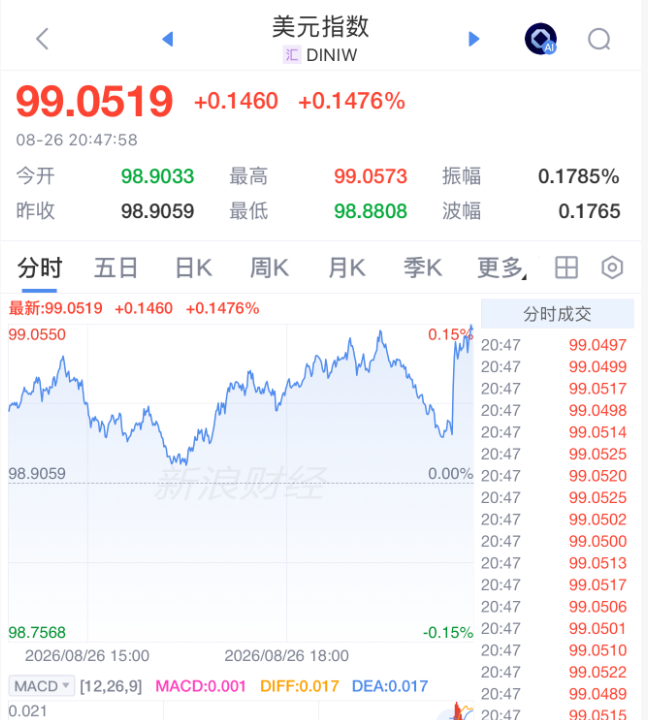
Task: Open chart settings hexagon icon
Action: pos(612,268)
